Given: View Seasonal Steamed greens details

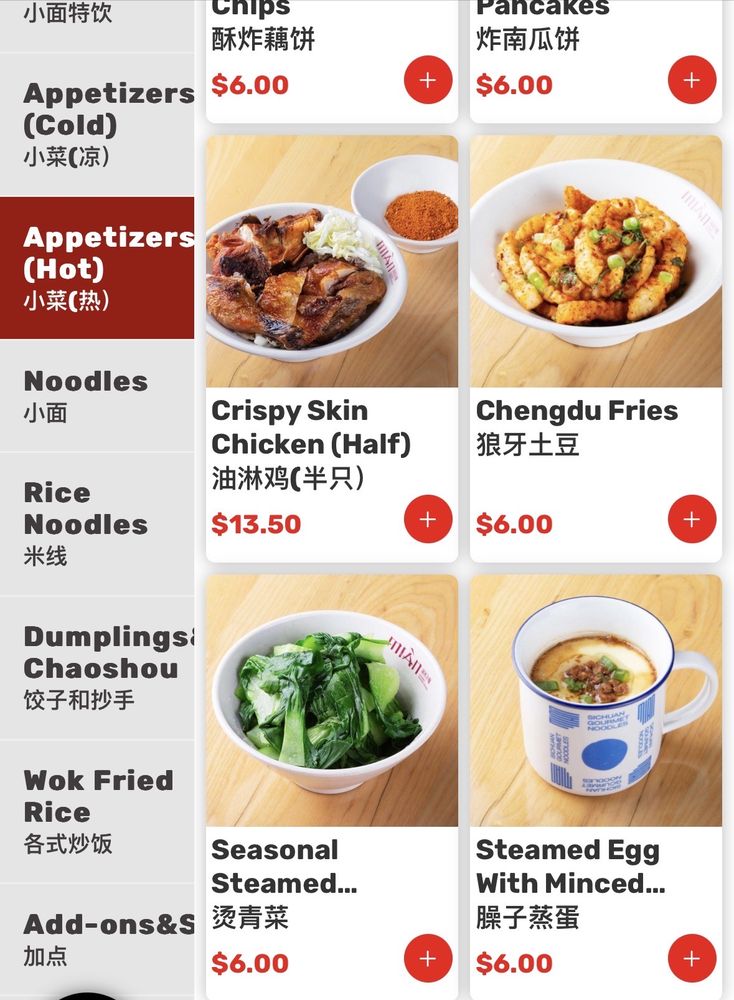Looking at the screenshot, I should point(332,701).
